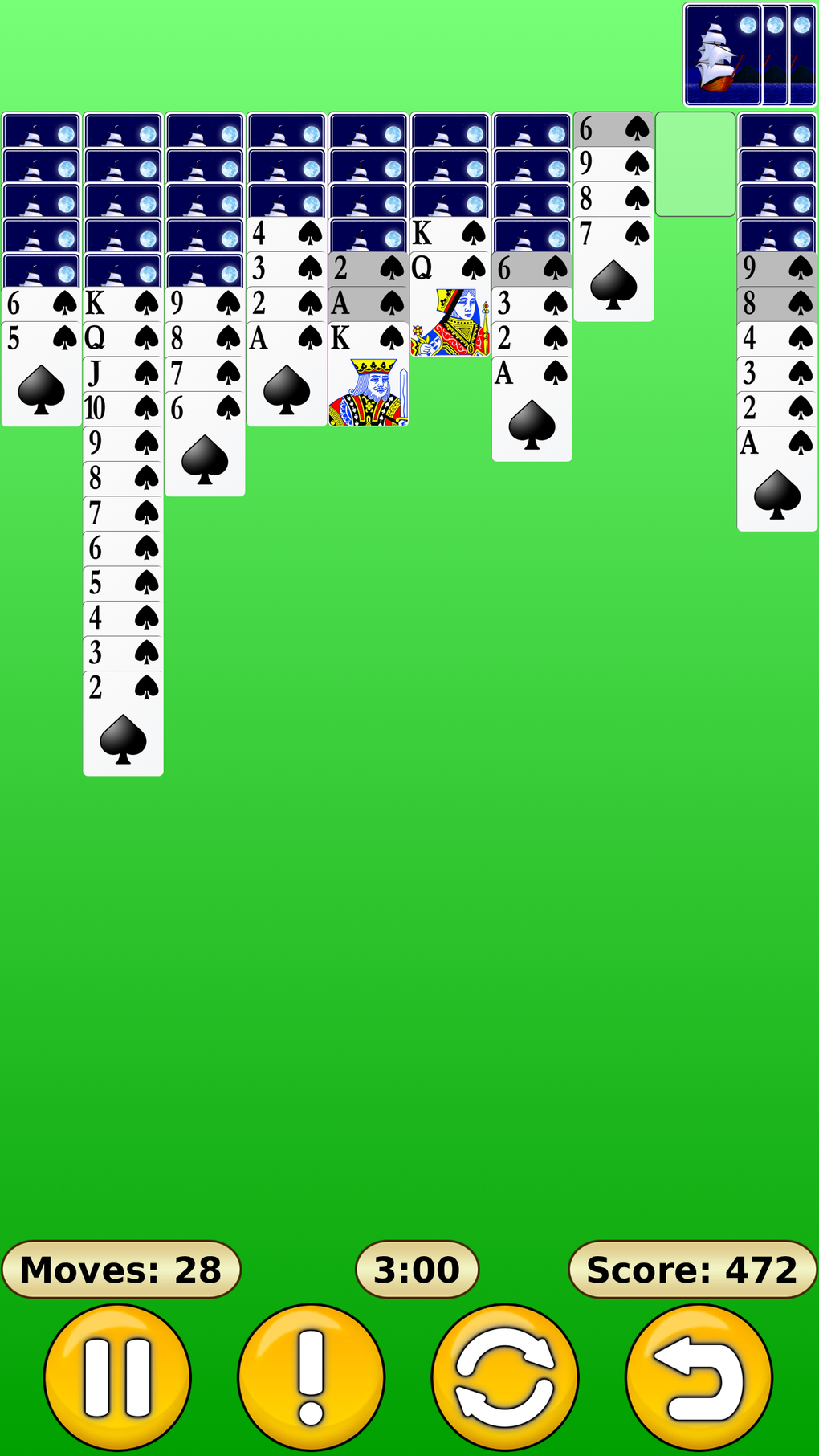Tap the Moves: 28 counter
This screenshot has width=819, height=1456.
click(120, 1269)
